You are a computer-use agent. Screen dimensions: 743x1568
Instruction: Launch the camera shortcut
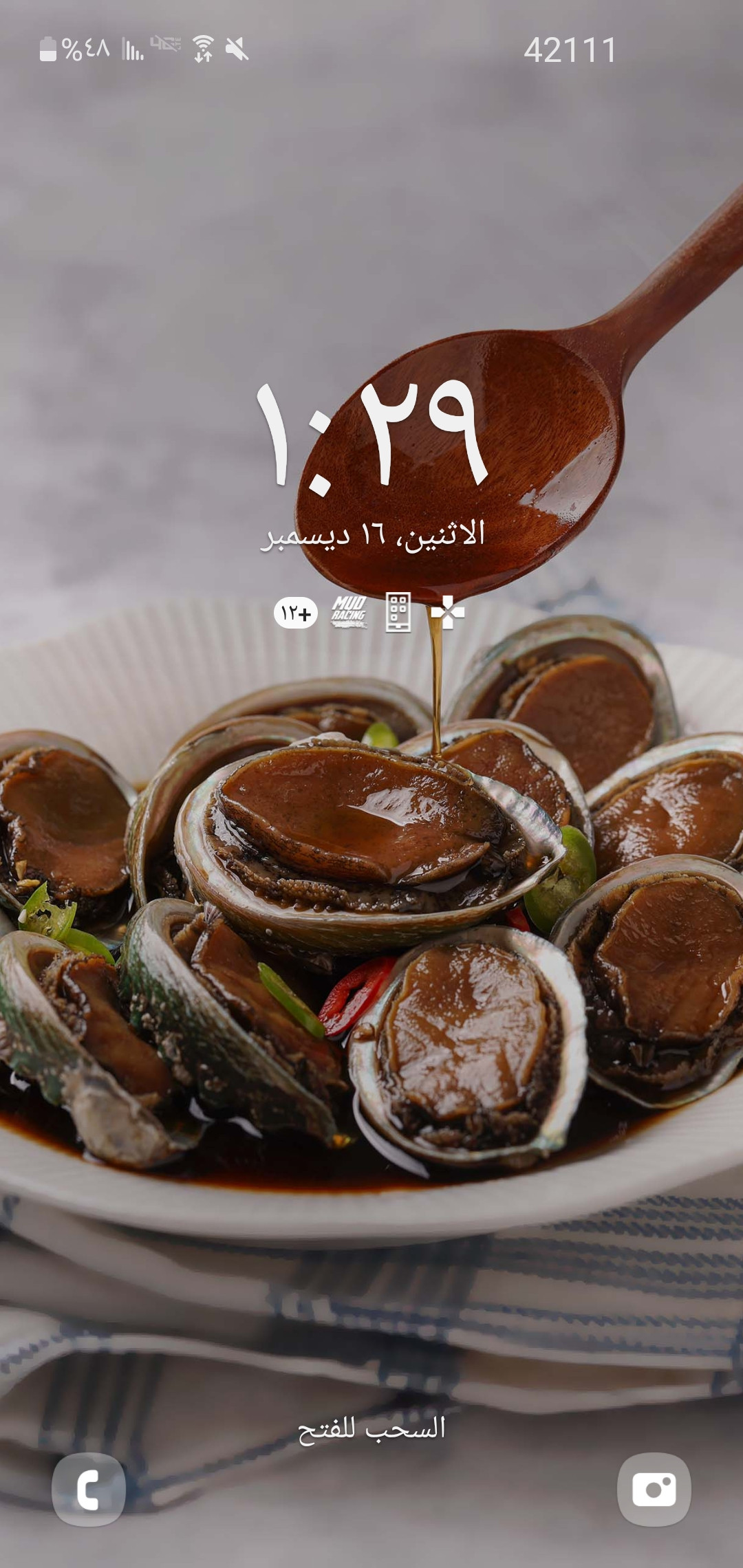coord(654,1490)
